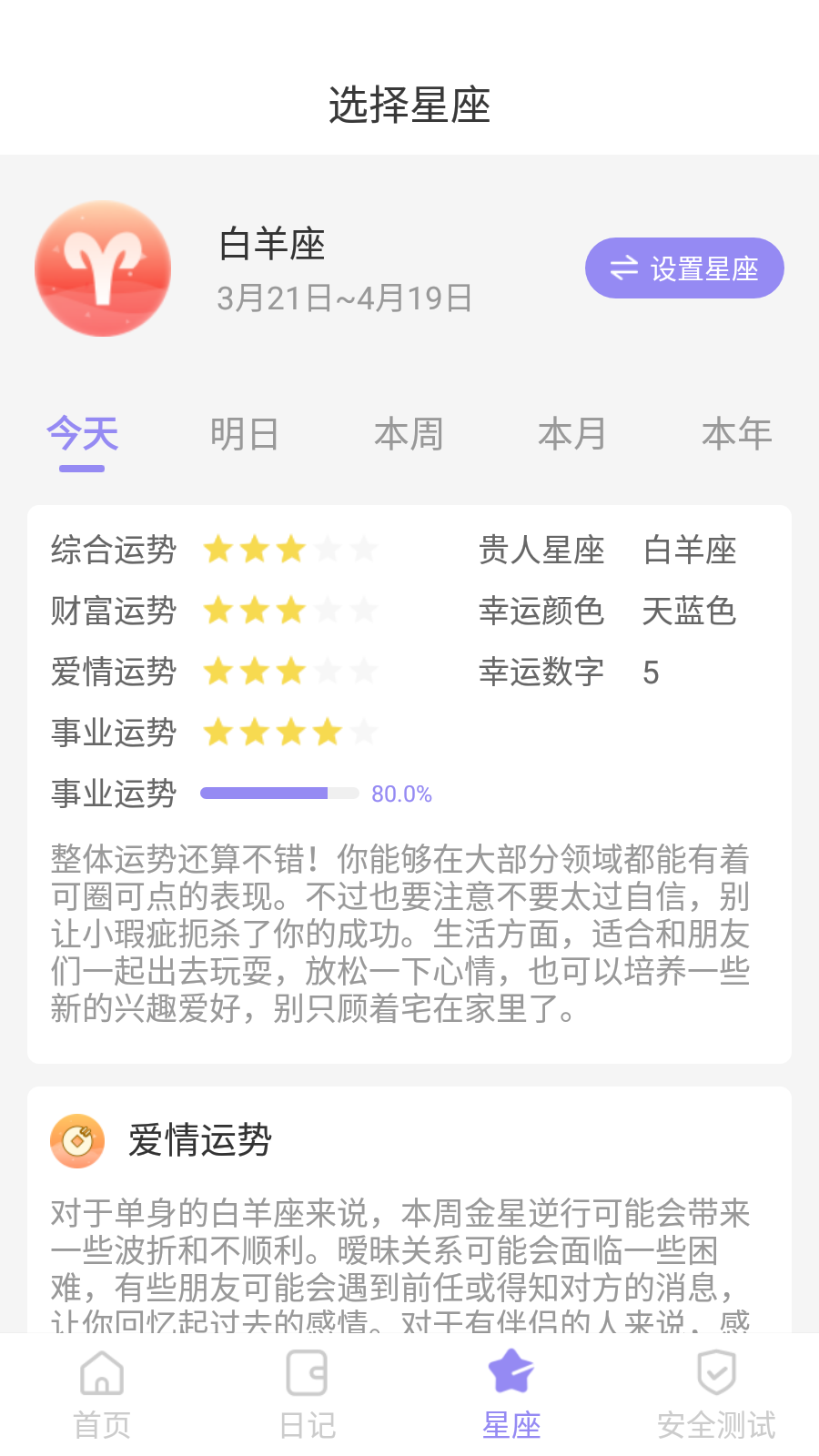Click the 设置星座 button
Screen dimensions: 819x1456
pyautogui.click(x=684, y=268)
